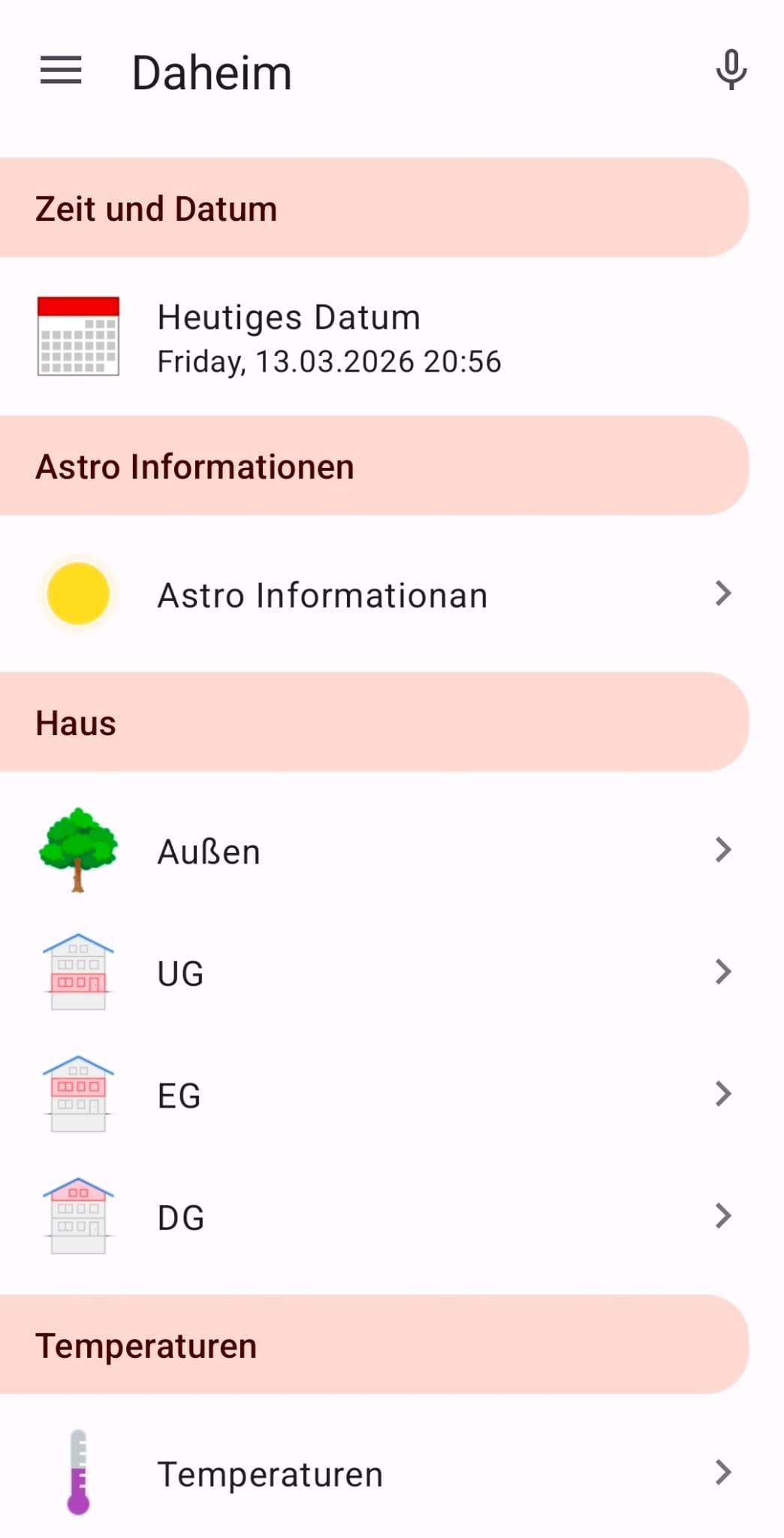Click the house icon next to UG
Image resolution: width=784 pixels, height=1538 pixels.
(77, 971)
